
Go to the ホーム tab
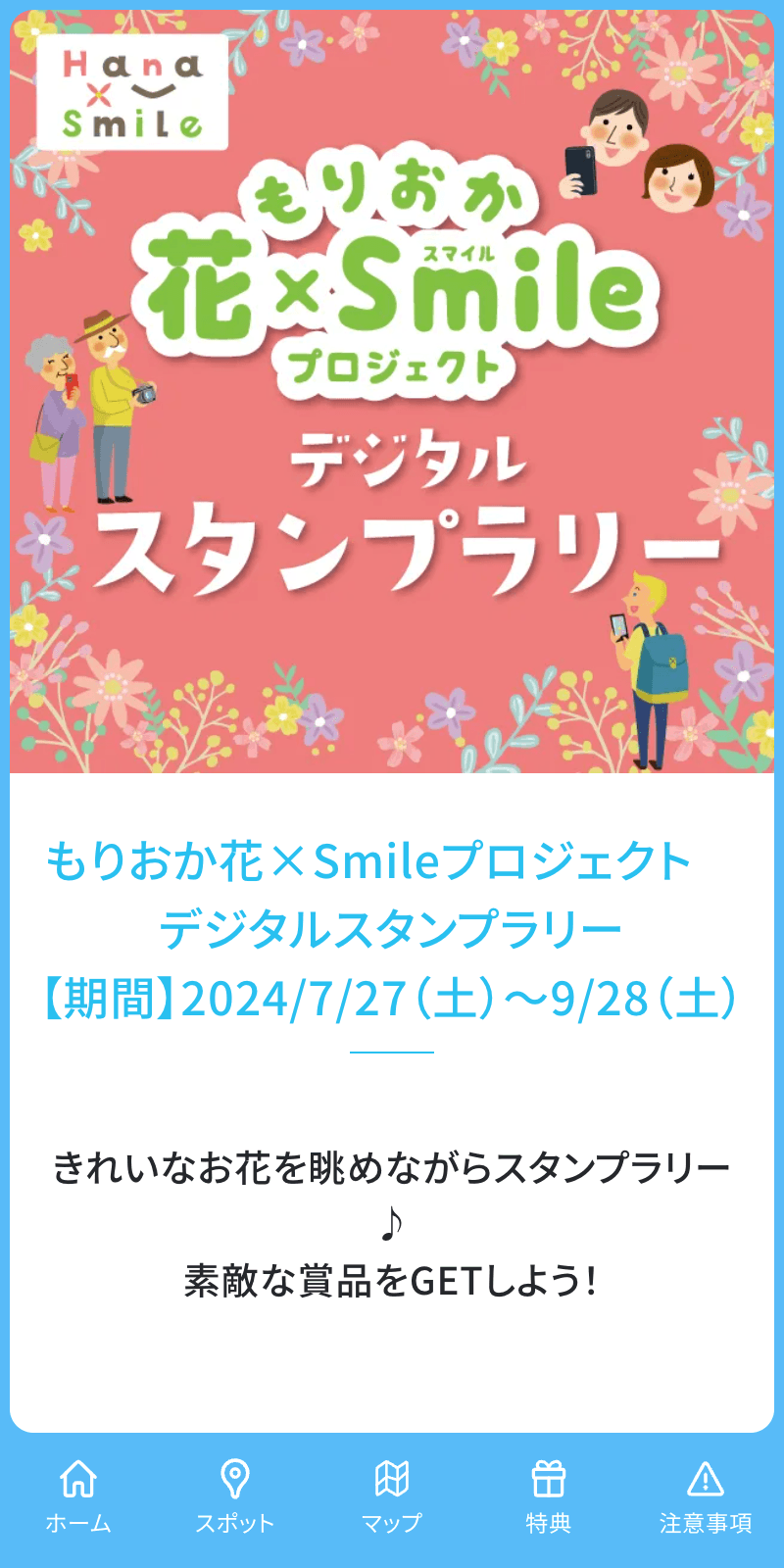tap(78, 1497)
